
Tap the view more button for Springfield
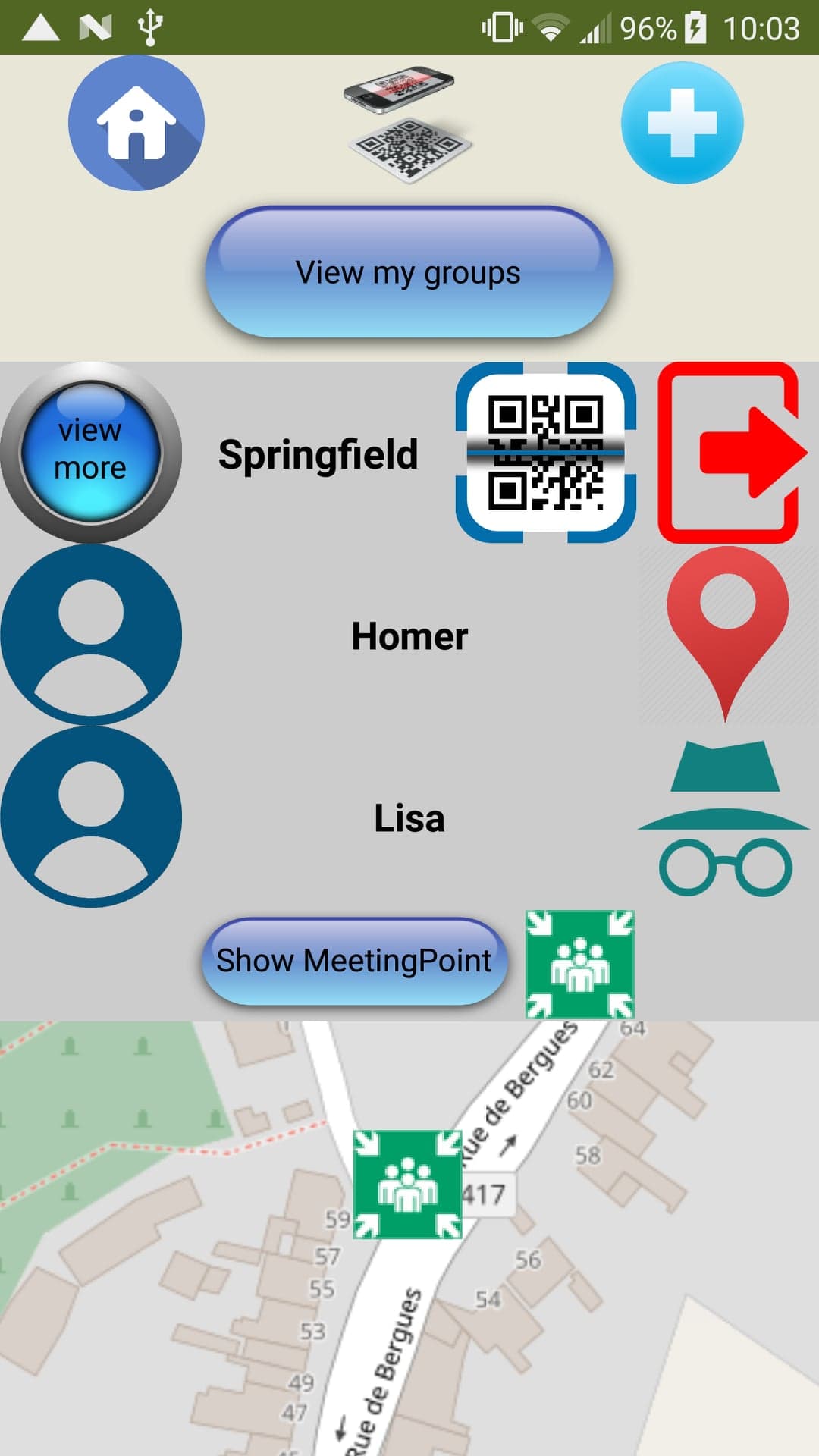tap(91, 452)
